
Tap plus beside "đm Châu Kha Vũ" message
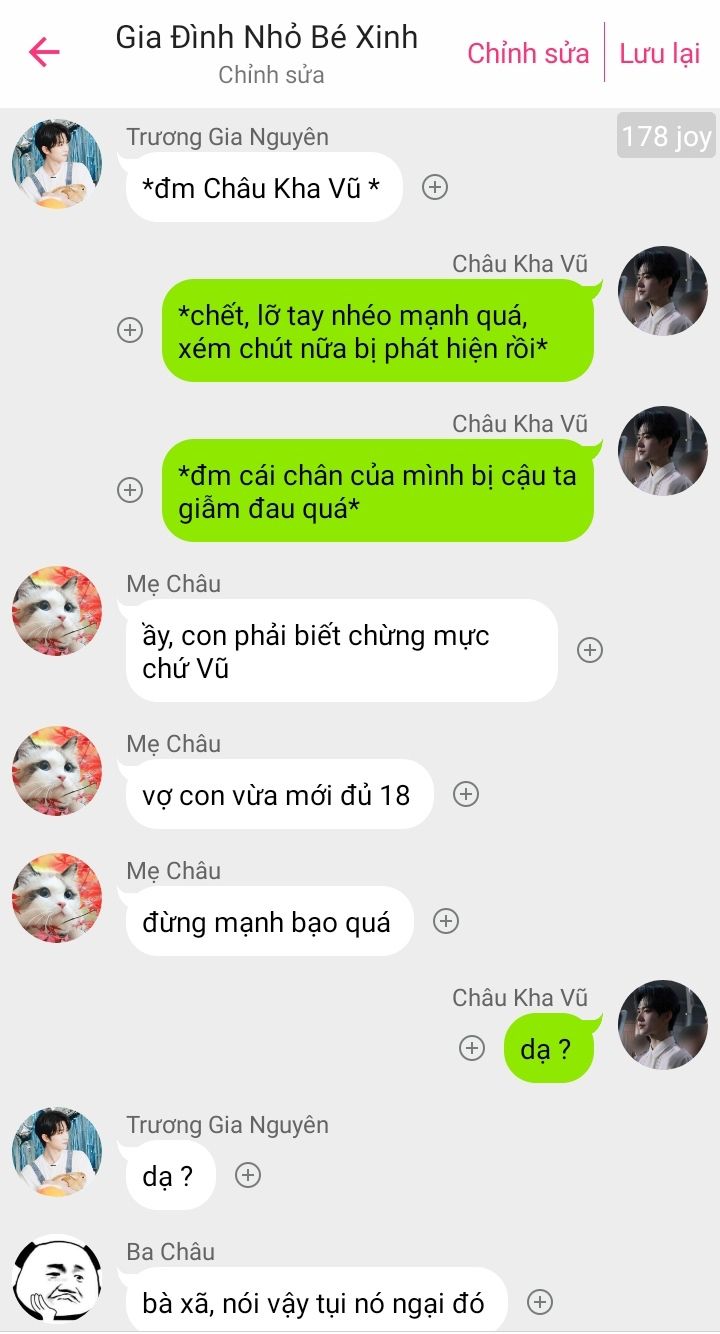point(434,187)
